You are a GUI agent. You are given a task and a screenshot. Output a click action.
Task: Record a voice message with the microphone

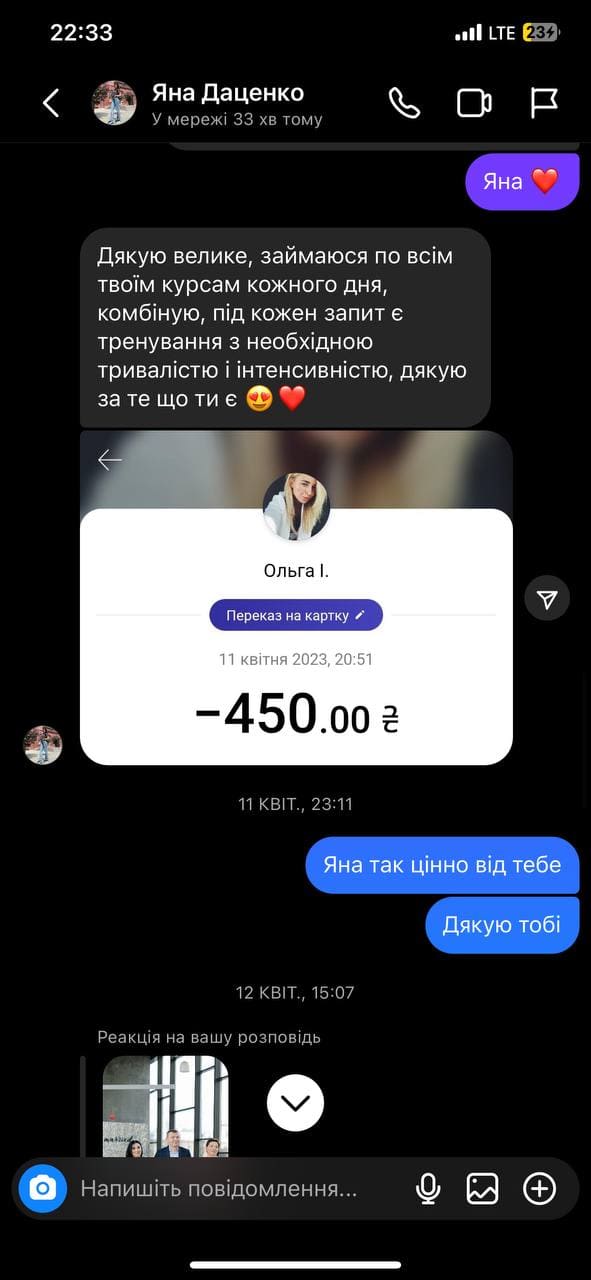[x=428, y=1188]
